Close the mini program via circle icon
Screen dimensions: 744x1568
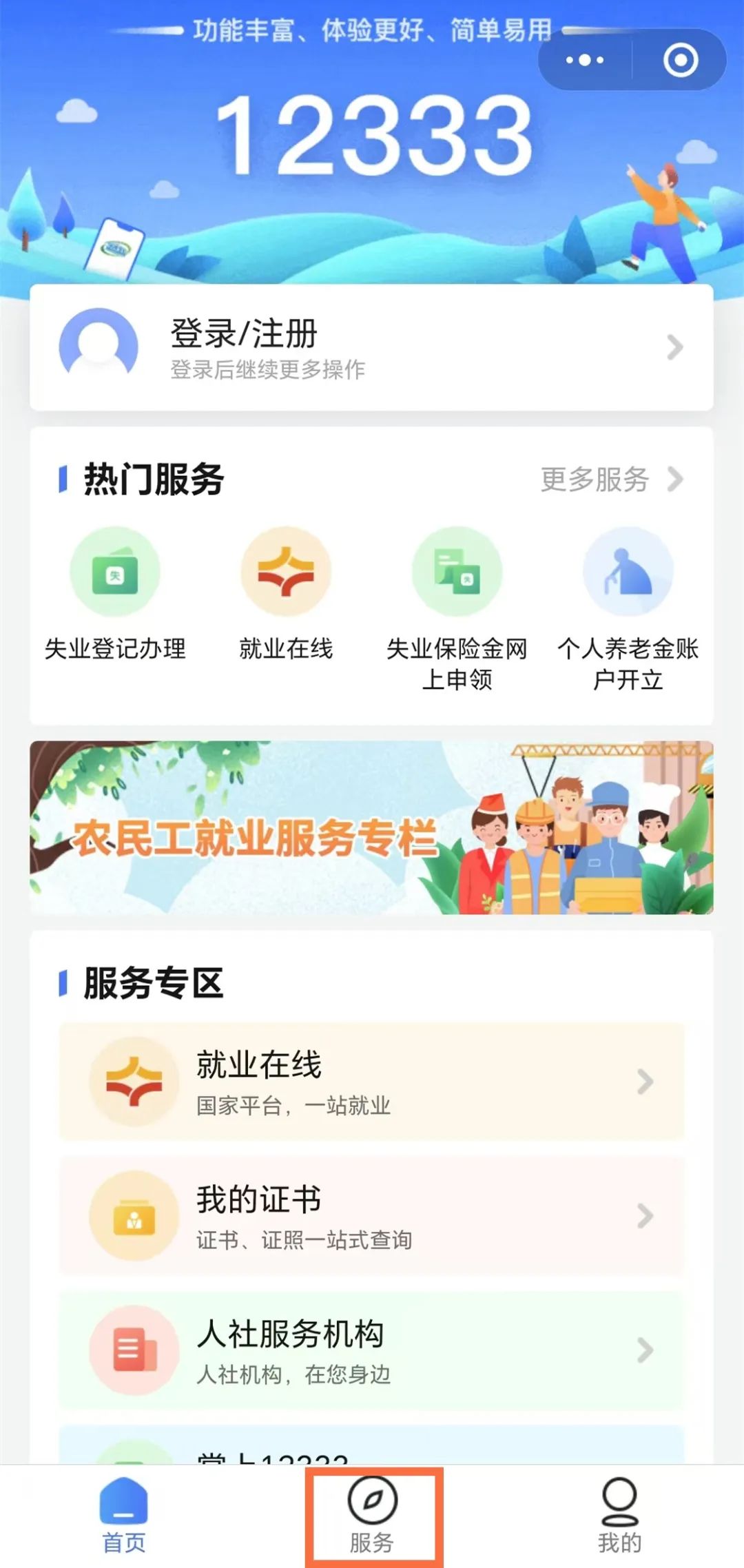pos(681,60)
